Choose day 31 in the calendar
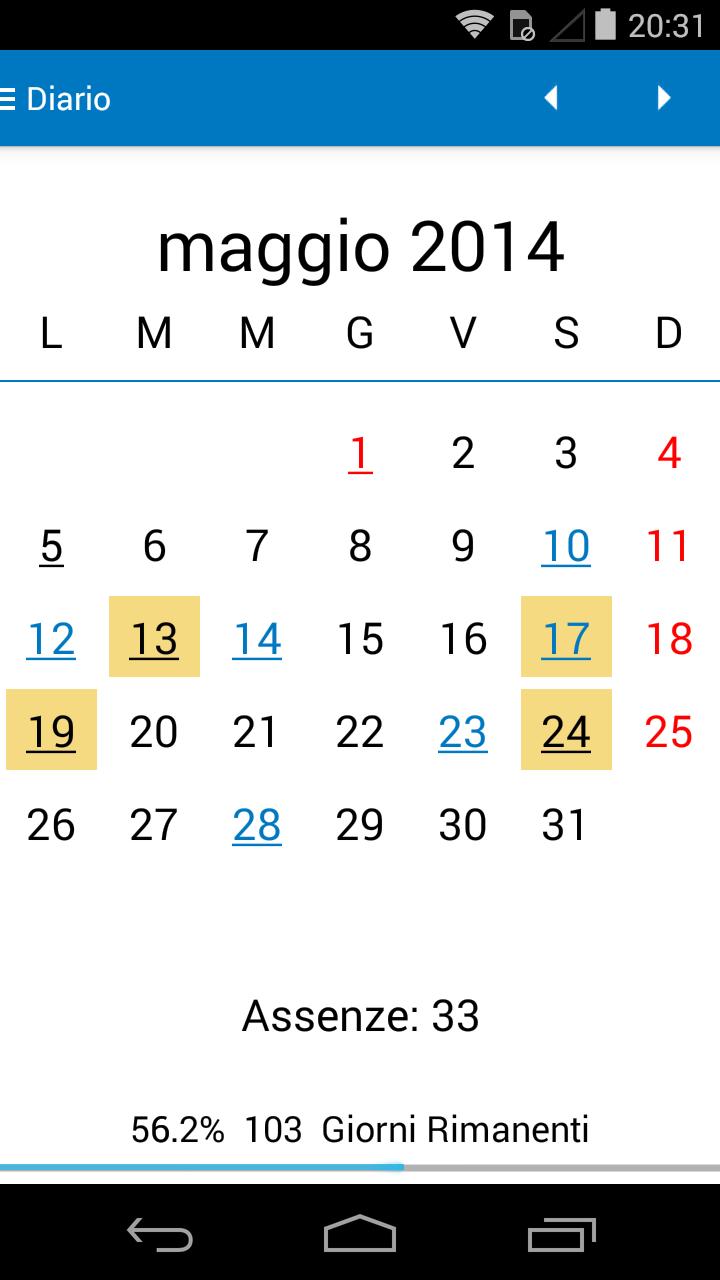The image size is (720, 1280). 564,824
